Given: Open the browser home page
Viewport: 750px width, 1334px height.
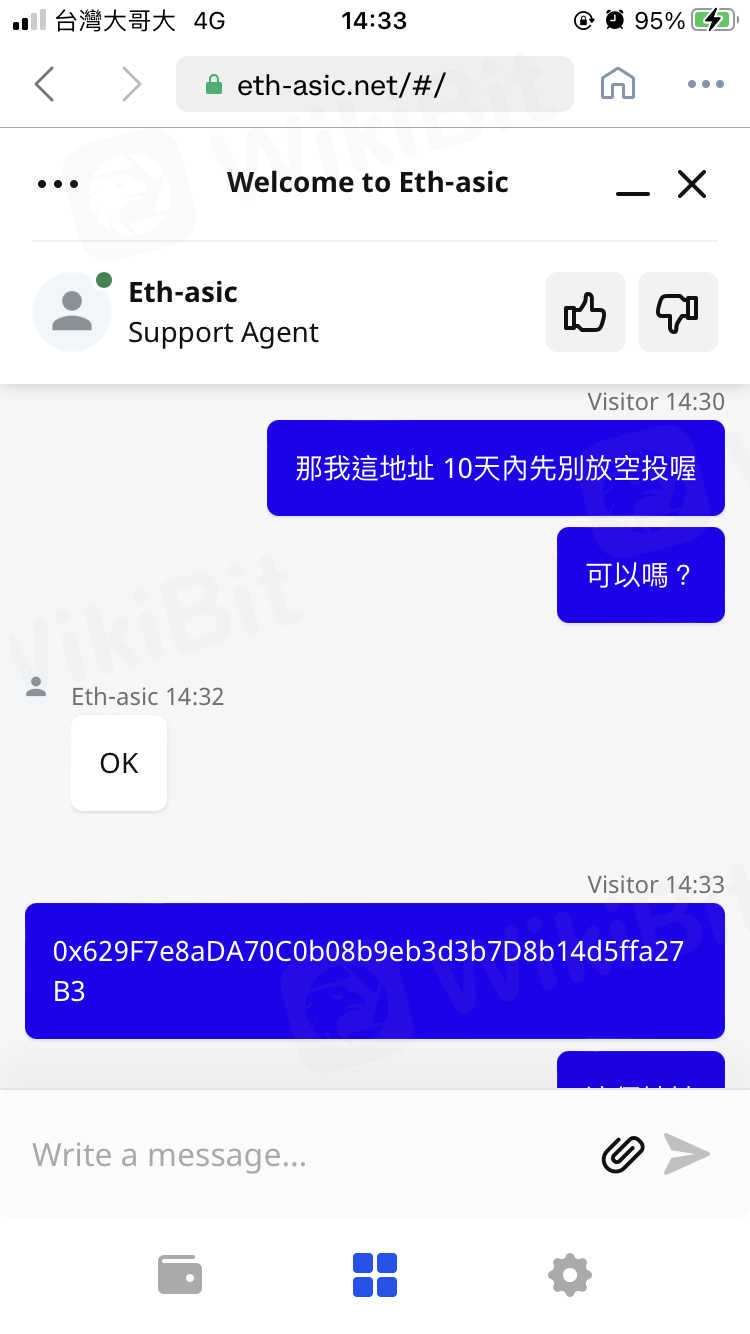Looking at the screenshot, I should 618,85.
